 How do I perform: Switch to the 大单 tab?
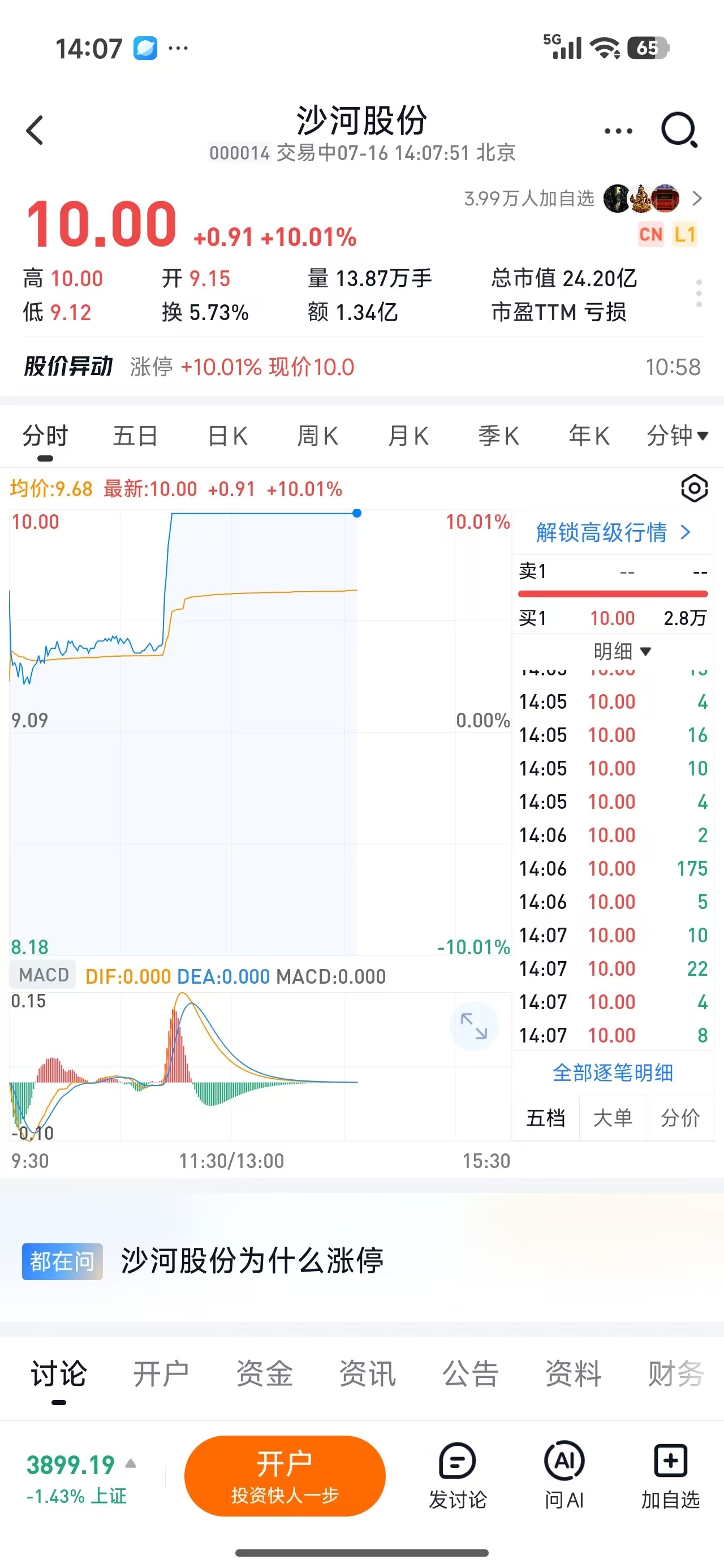tap(613, 1118)
